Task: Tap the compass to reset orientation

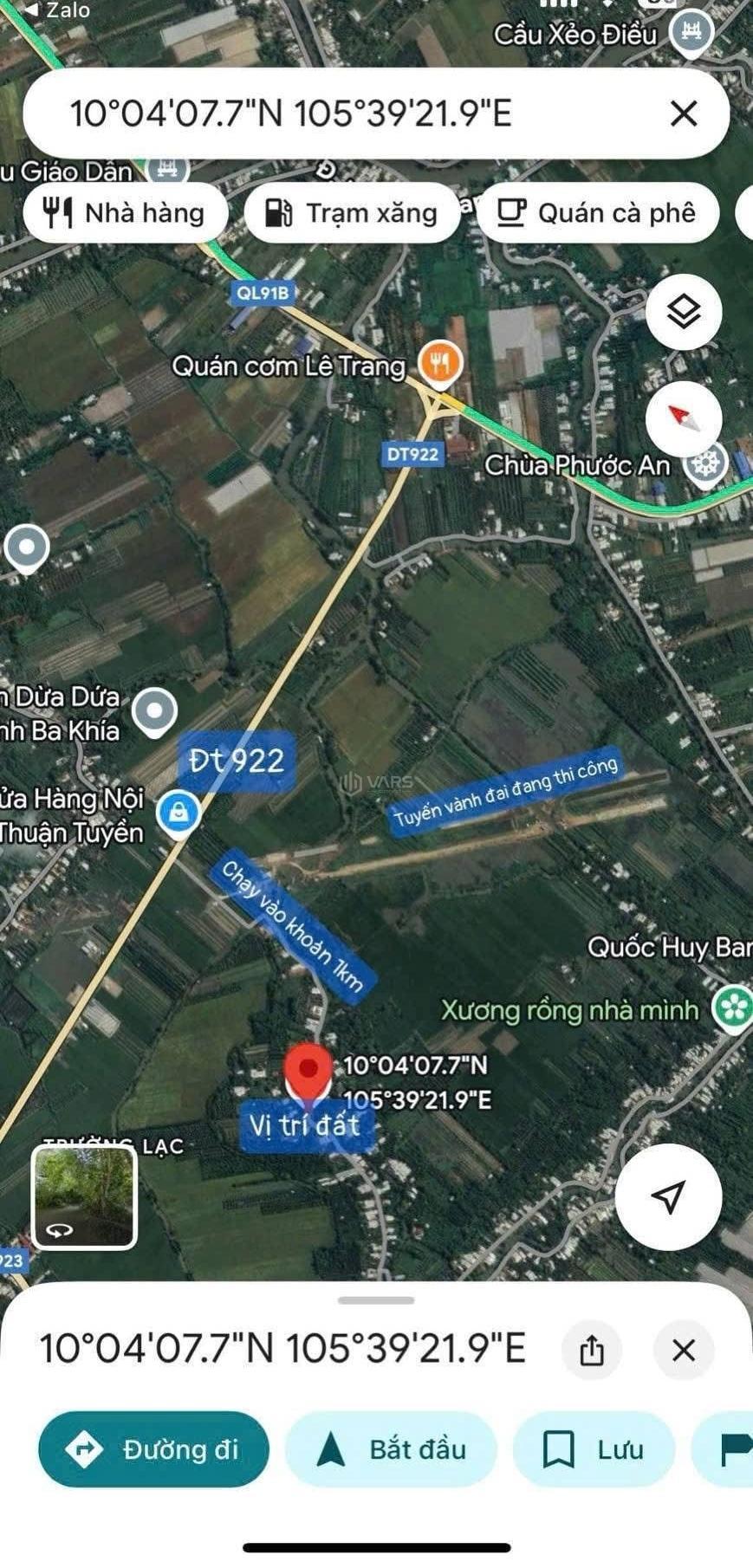Action: point(684,419)
